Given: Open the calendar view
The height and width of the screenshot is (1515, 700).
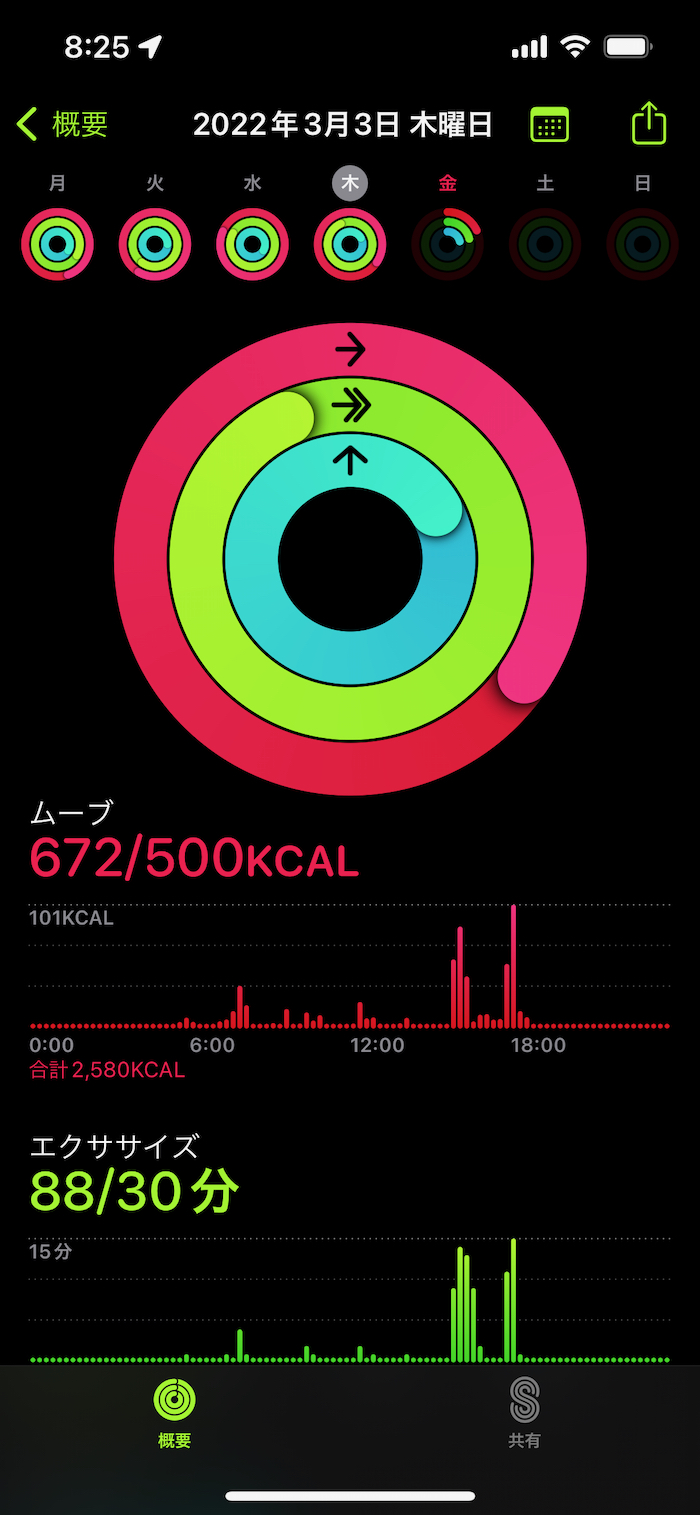Looking at the screenshot, I should pos(549,125).
